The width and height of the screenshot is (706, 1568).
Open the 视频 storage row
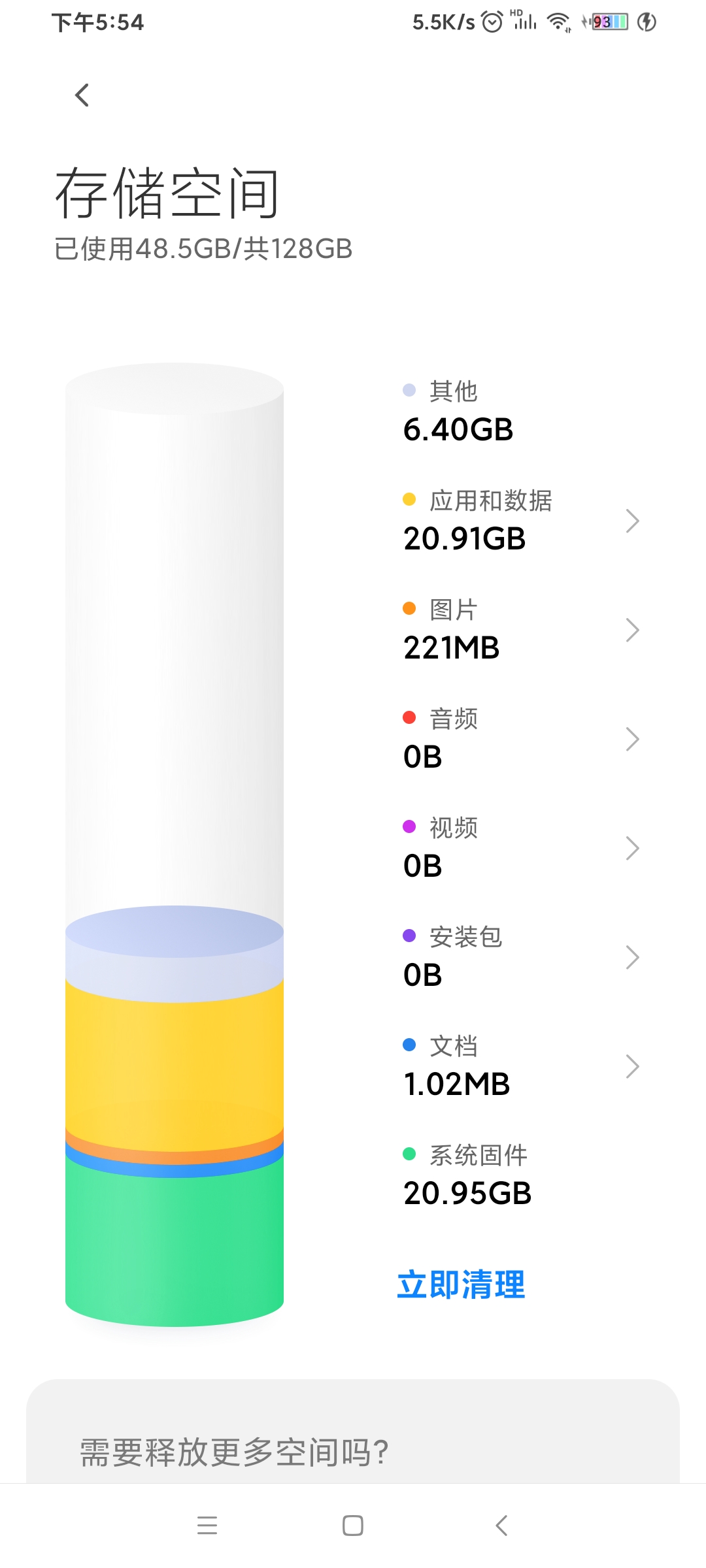click(x=522, y=848)
